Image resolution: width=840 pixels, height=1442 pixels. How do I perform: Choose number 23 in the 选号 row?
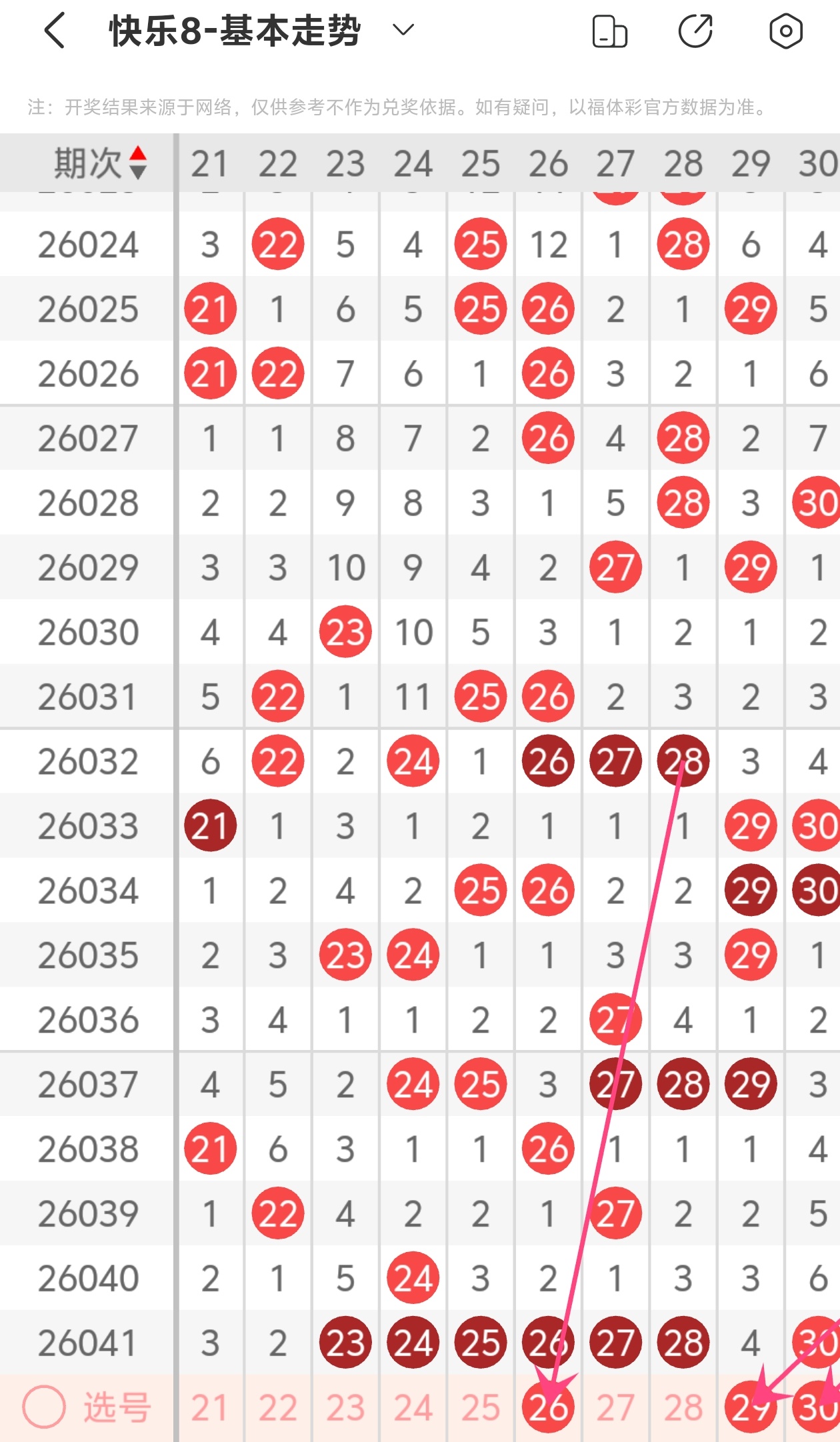345,1407
